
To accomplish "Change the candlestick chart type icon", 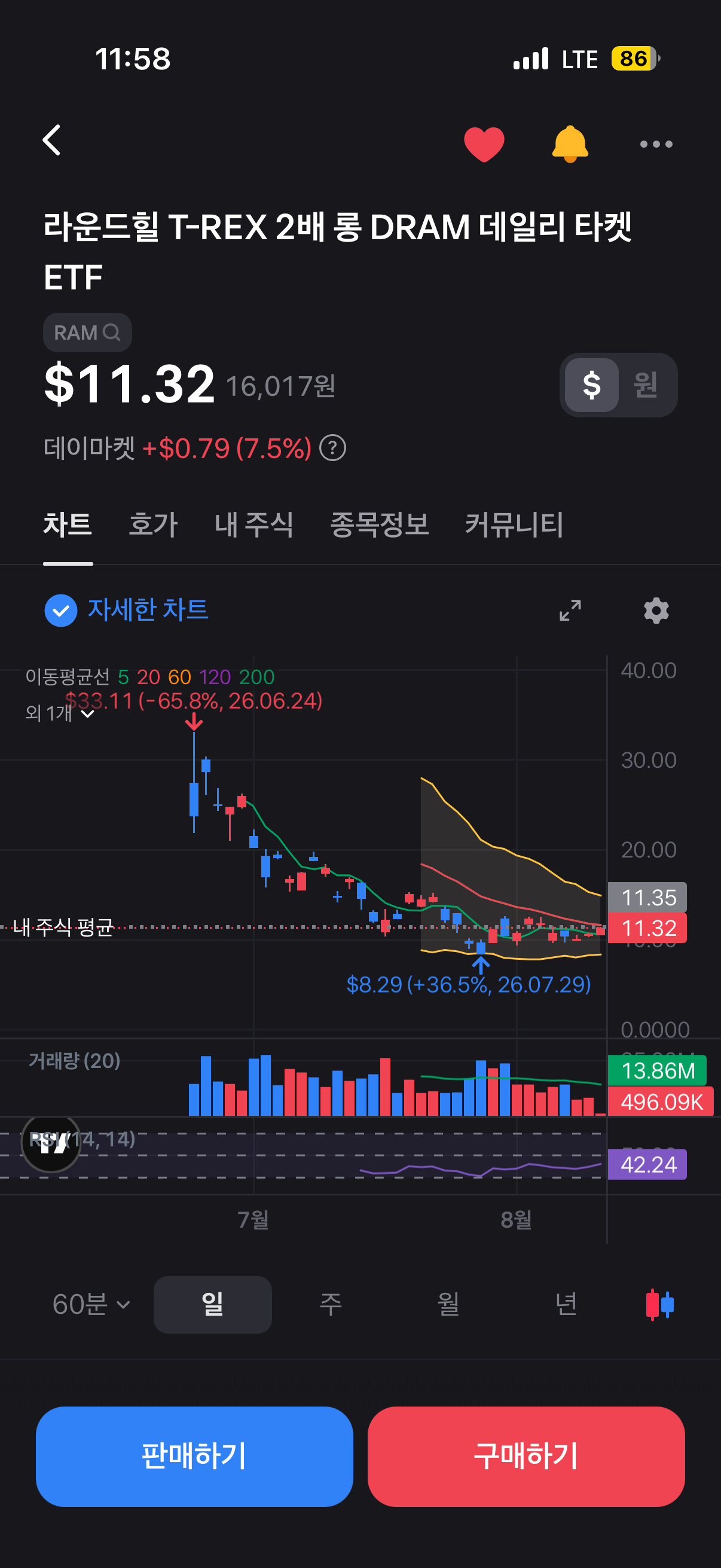I will (x=659, y=1304).
